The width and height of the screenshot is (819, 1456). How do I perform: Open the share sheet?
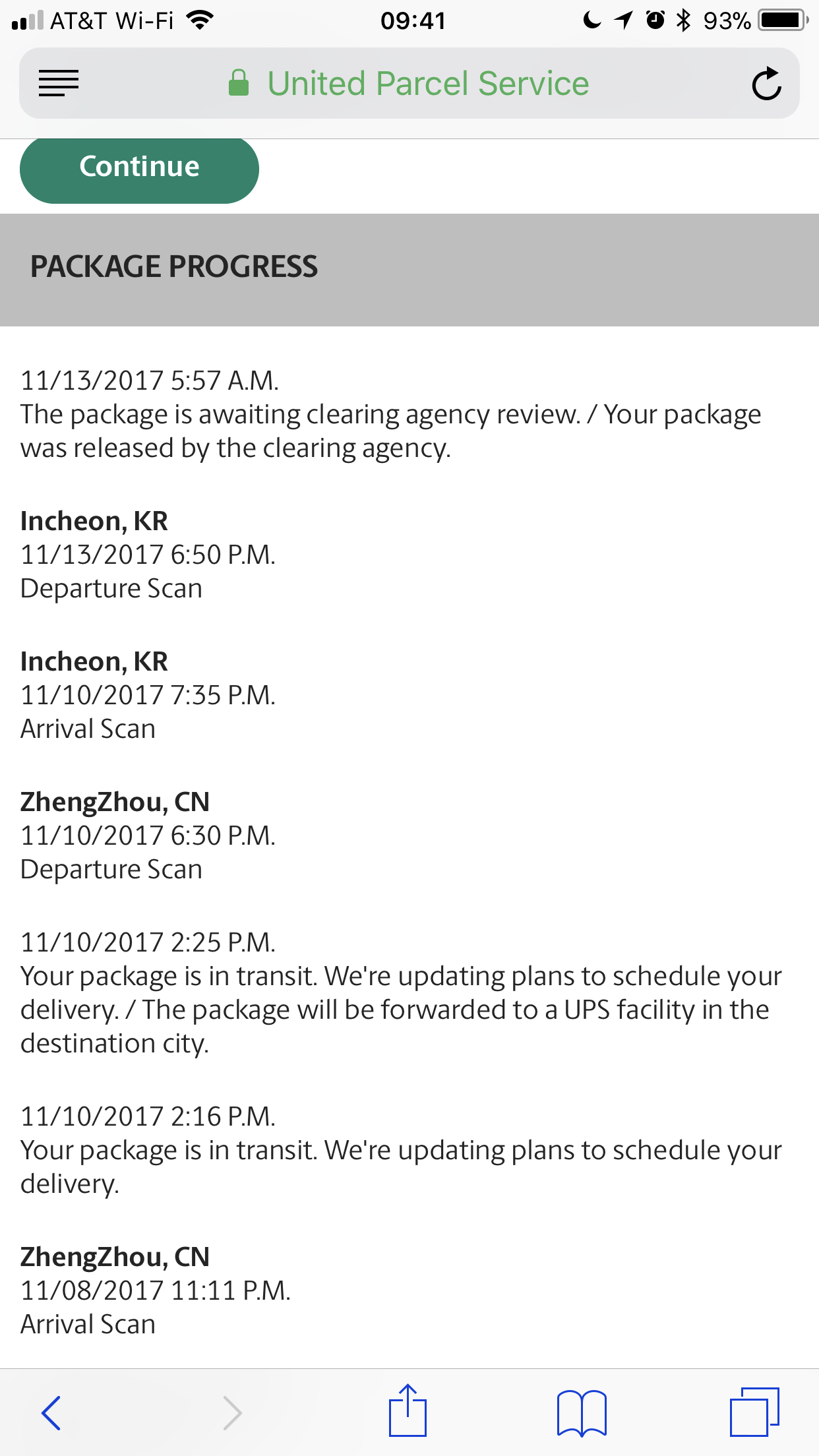[x=408, y=1410]
